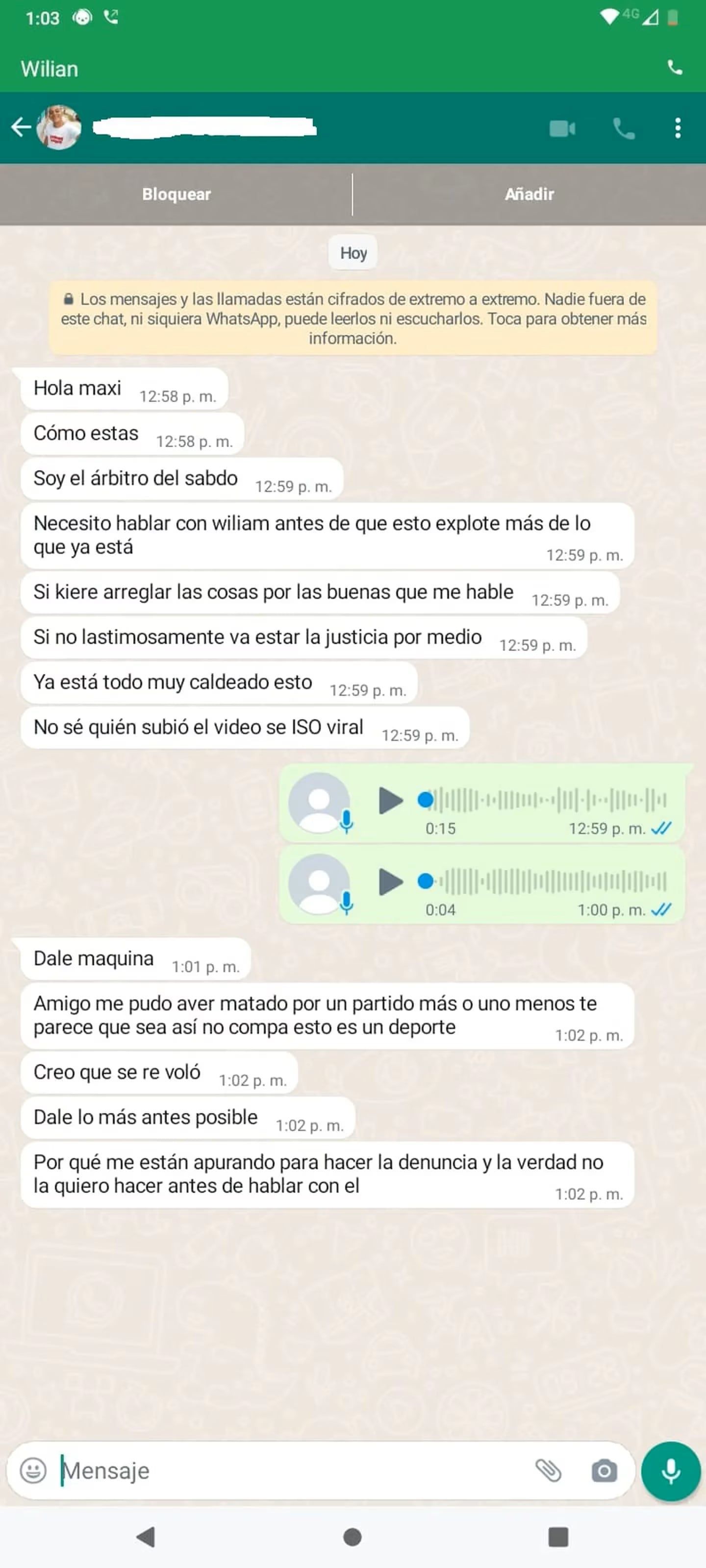Select the Mensaje text input field
This screenshot has height=1568, width=706.
coord(244,1470)
